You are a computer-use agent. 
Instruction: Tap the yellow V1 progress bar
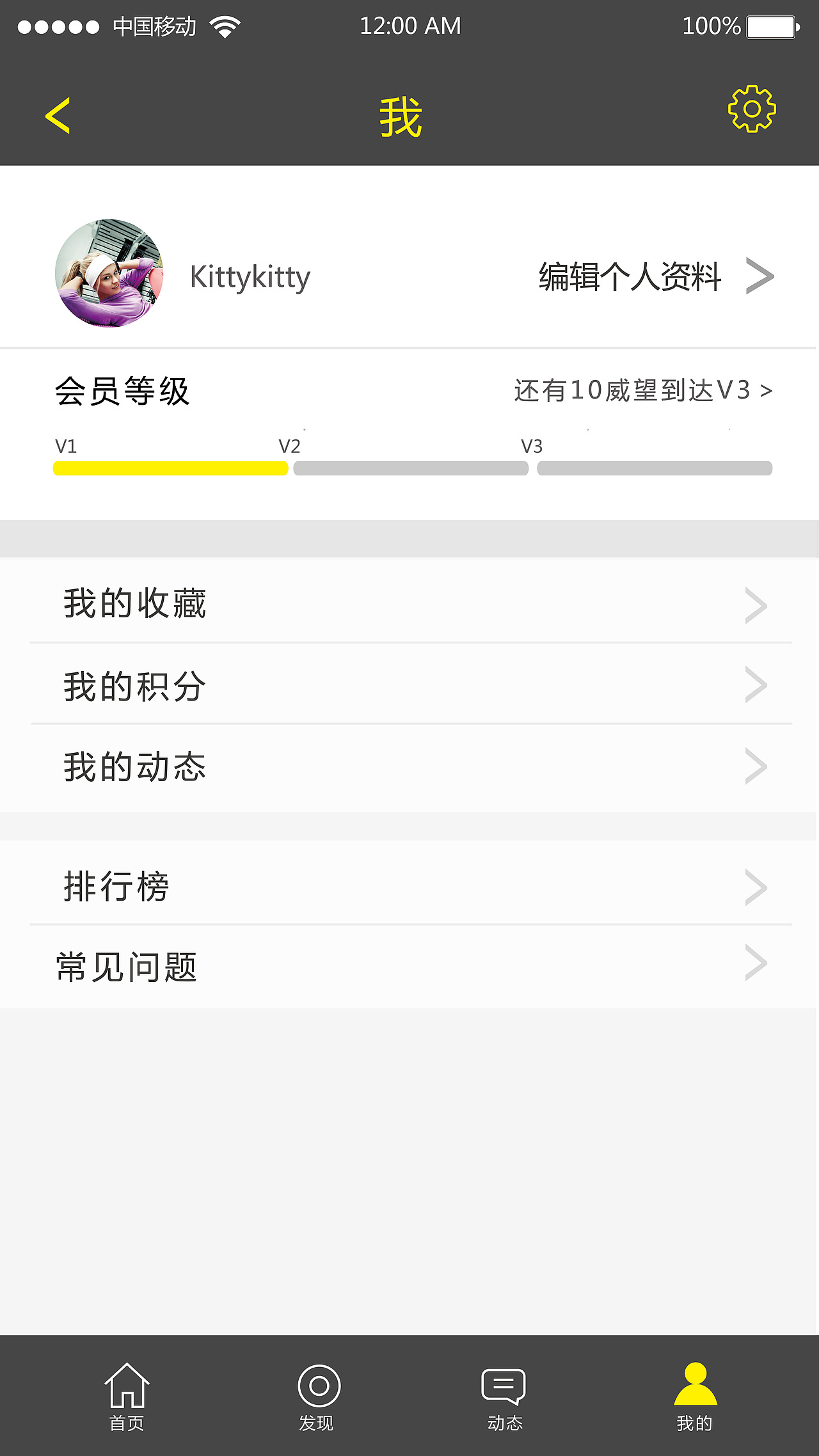170,468
